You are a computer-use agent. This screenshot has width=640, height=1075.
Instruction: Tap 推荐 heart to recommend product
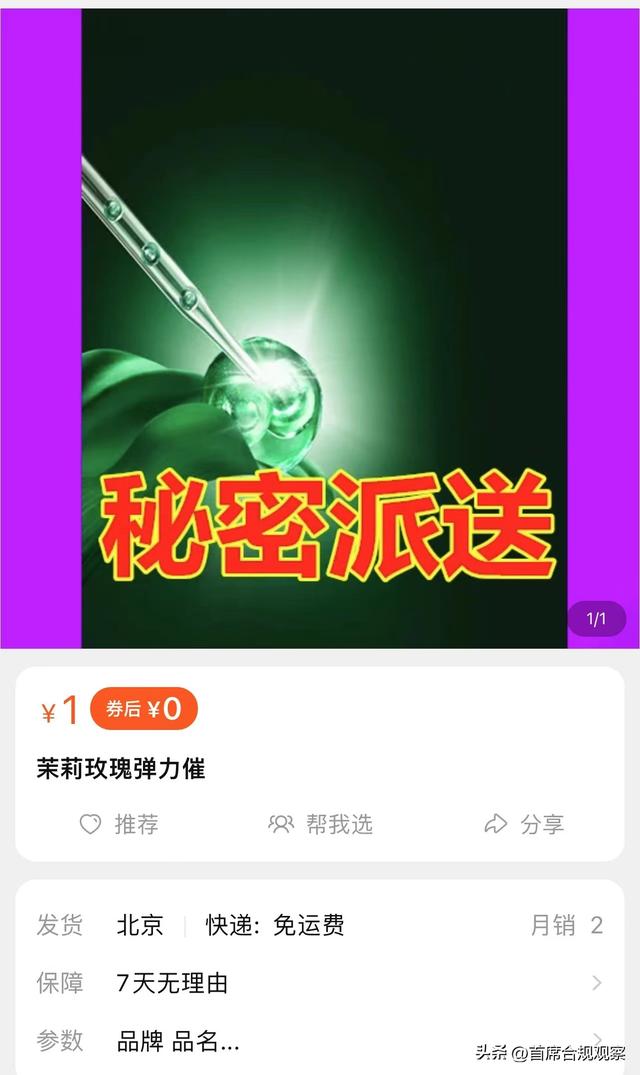click(x=118, y=824)
